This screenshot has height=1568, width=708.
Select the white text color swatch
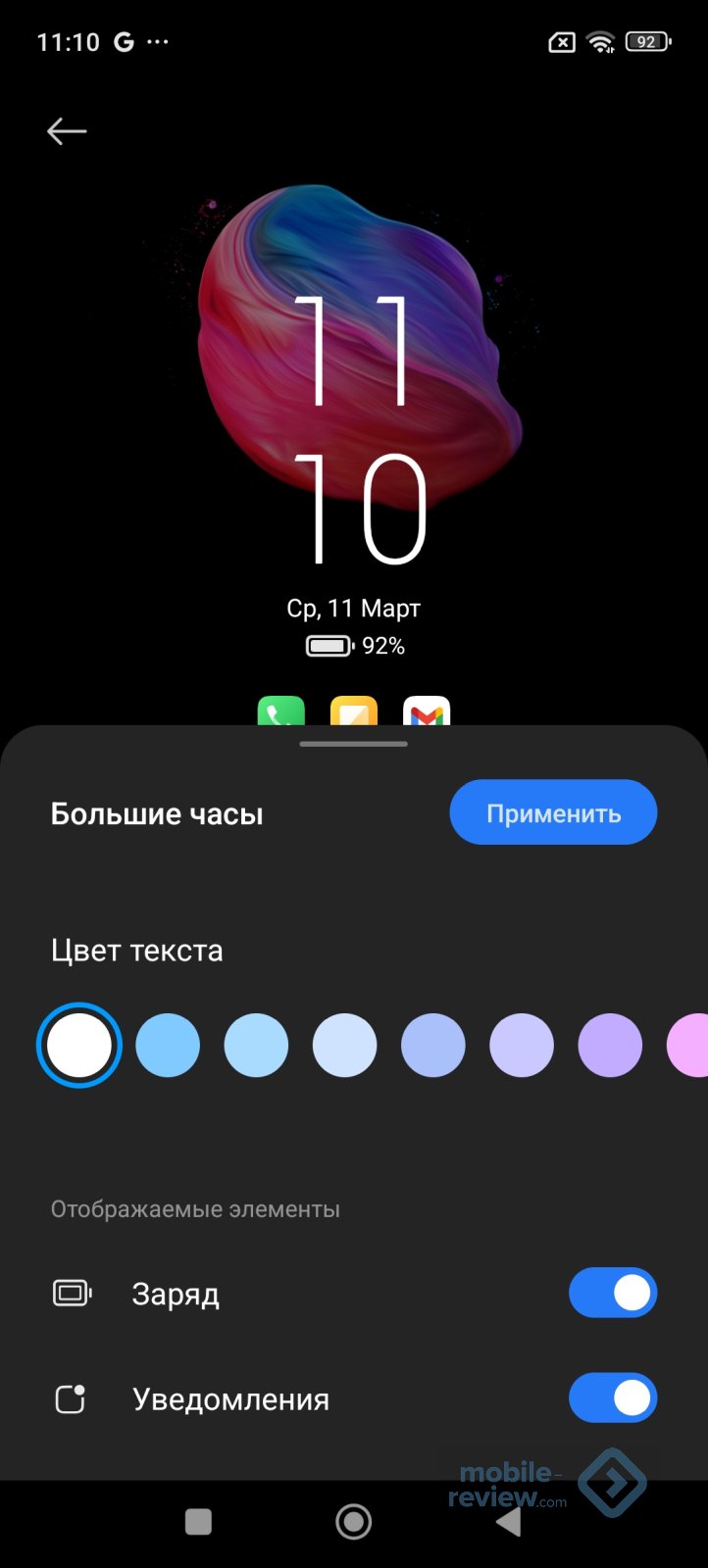pos(79,1046)
